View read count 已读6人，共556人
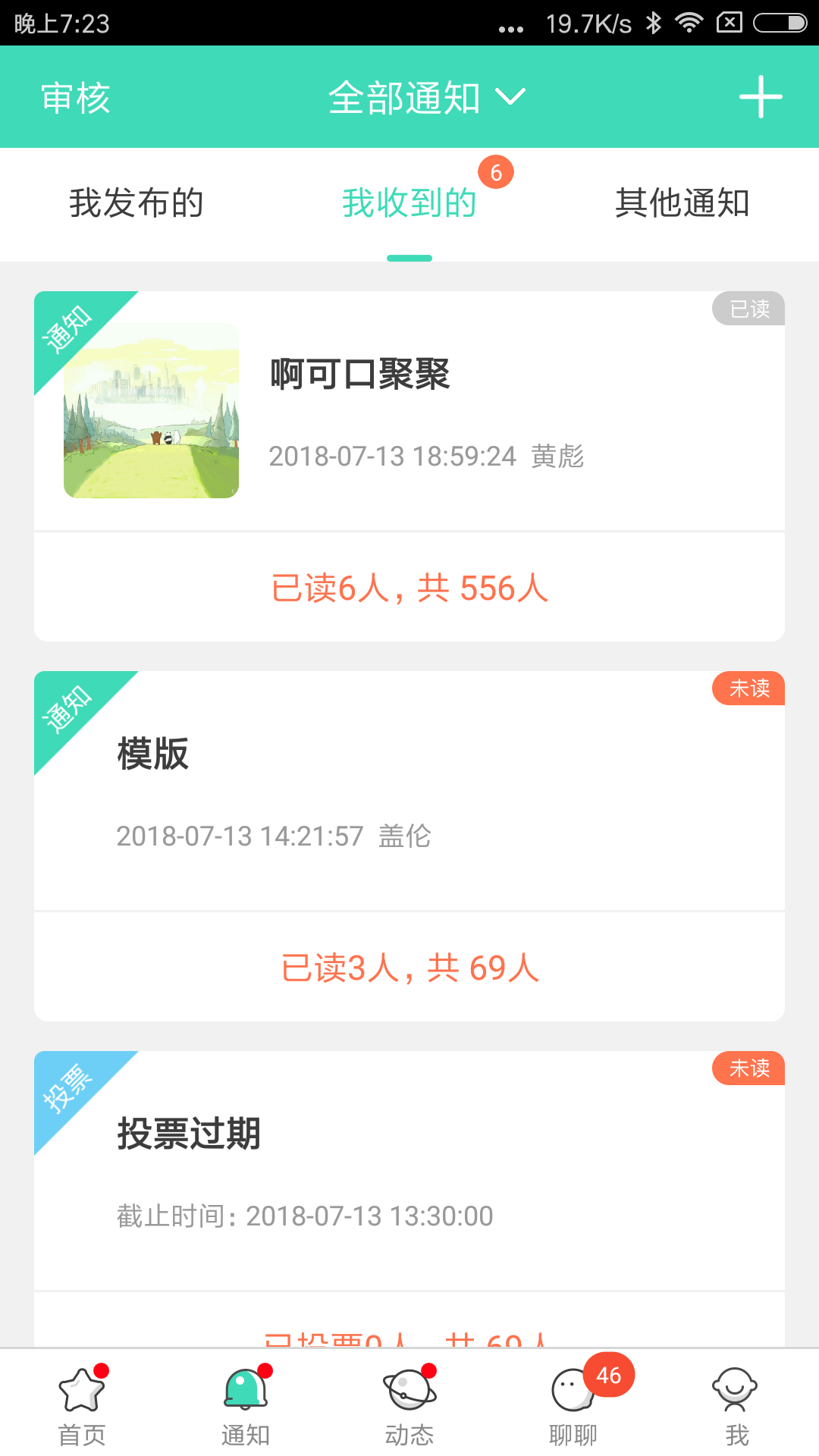This screenshot has height=1456, width=819. [x=409, y=588]
